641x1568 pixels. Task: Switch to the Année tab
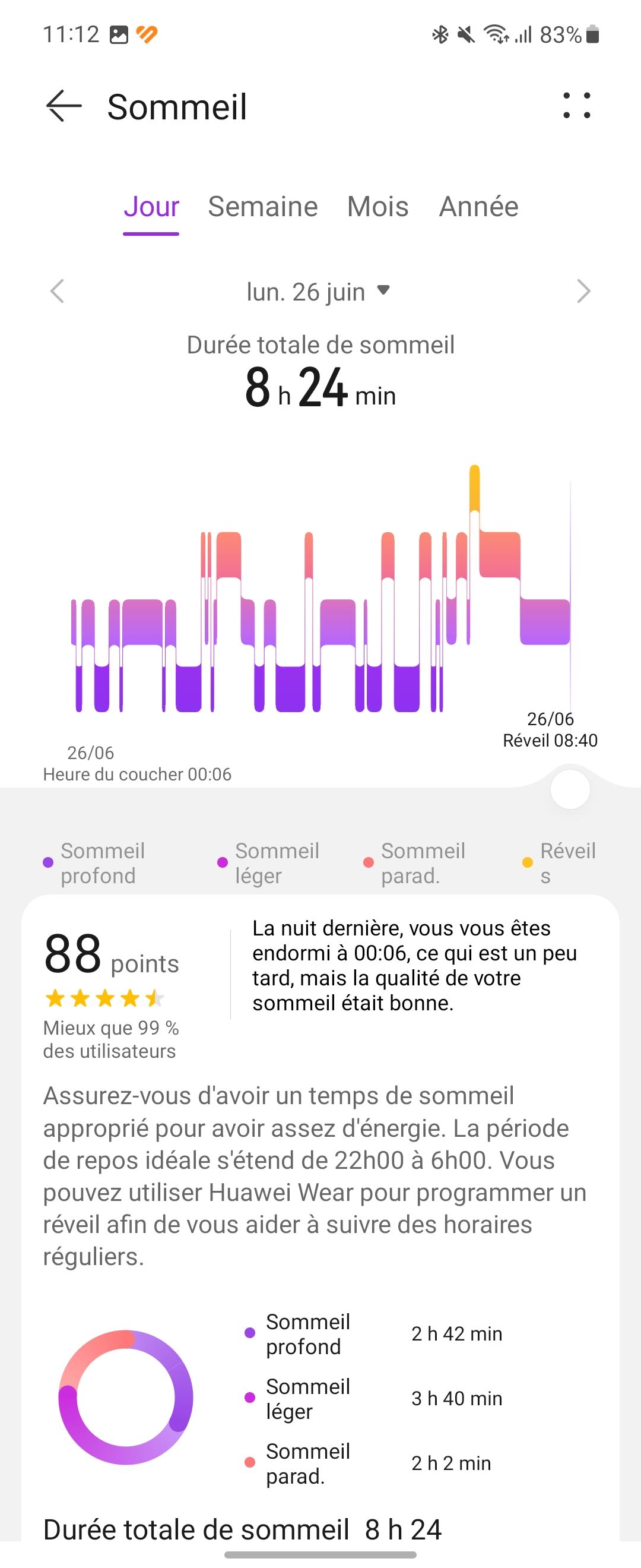pyautogui.click(x=479, y=207)
